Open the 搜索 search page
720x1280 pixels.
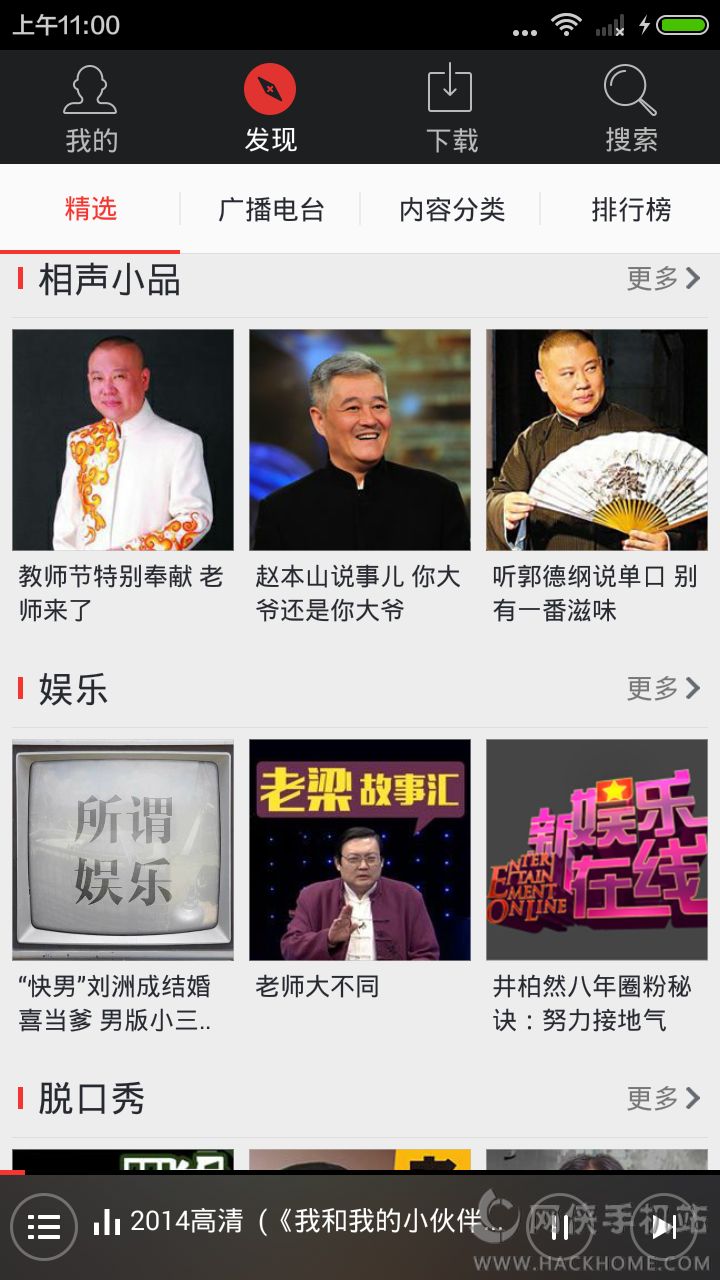630,108
